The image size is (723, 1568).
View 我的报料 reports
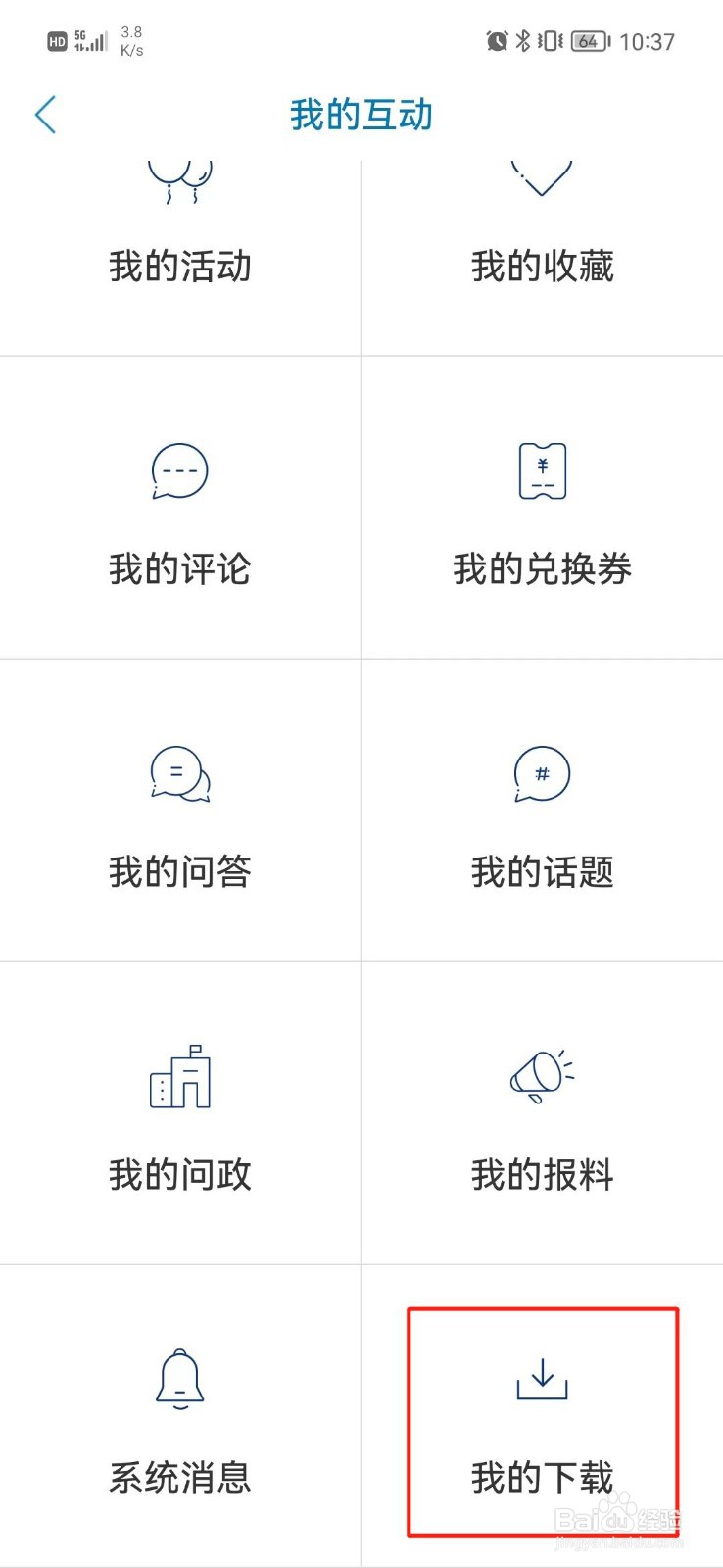click(542, 1113)
